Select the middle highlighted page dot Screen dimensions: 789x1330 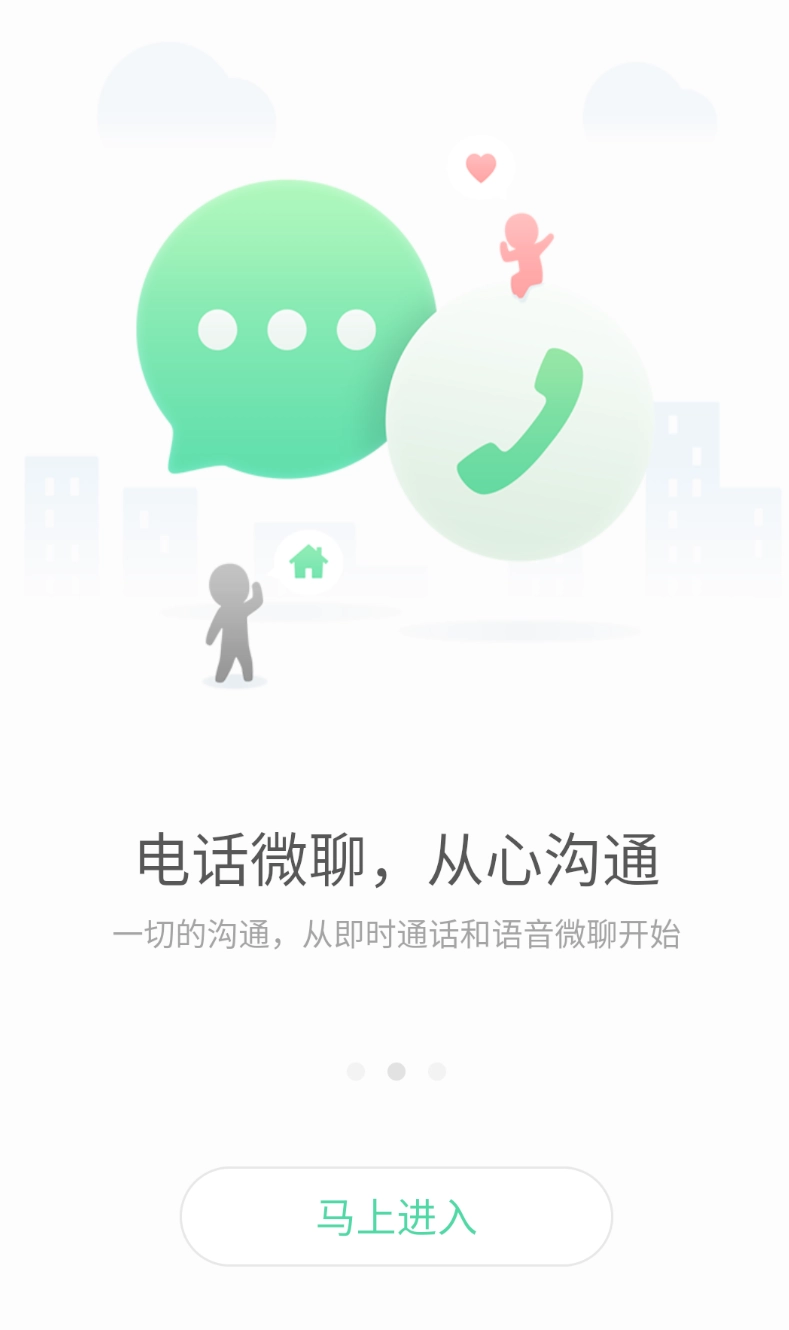pyautogui.click(x=395, y=1069)
